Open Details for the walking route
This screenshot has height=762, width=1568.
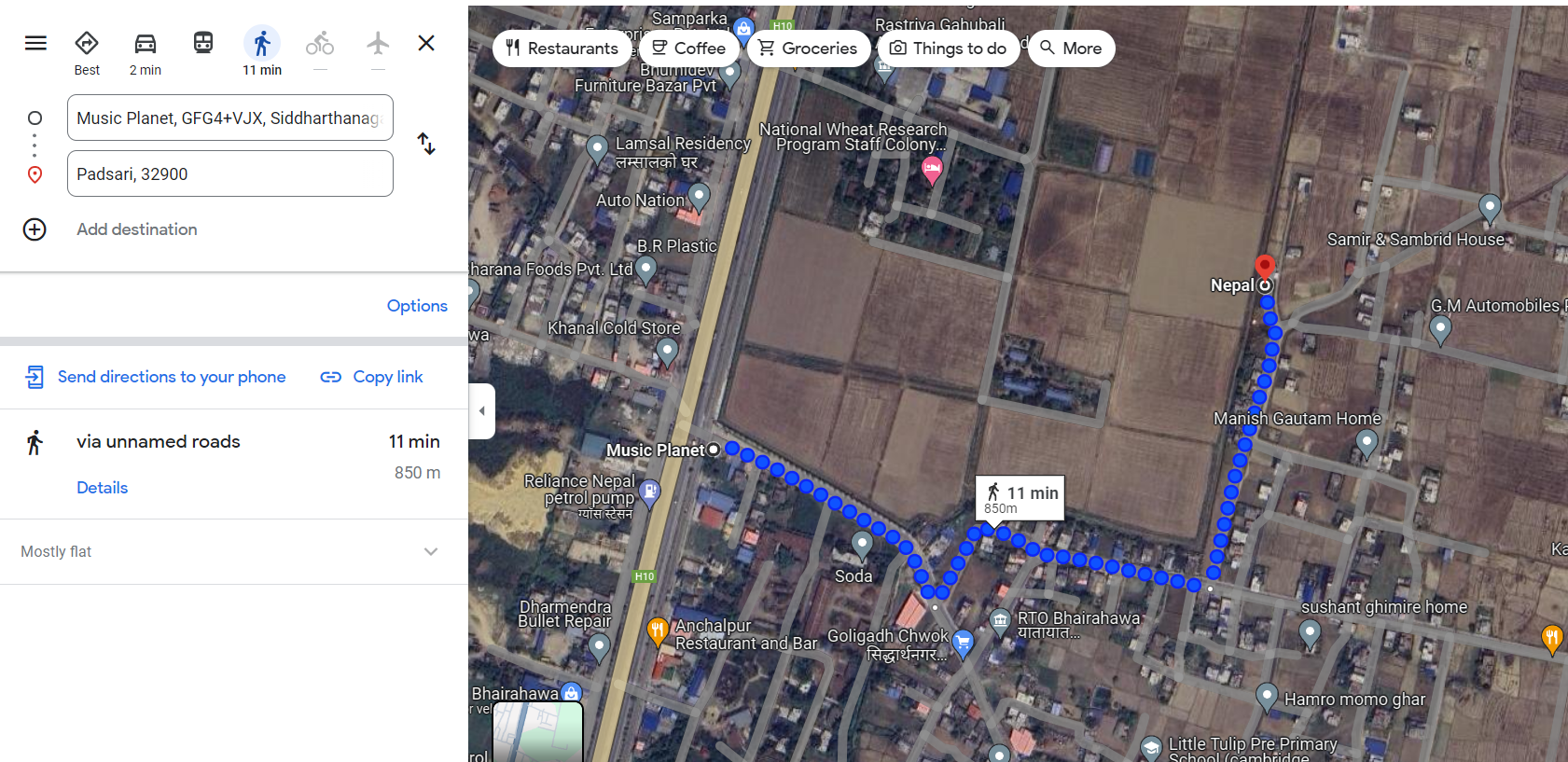point(102,488)
